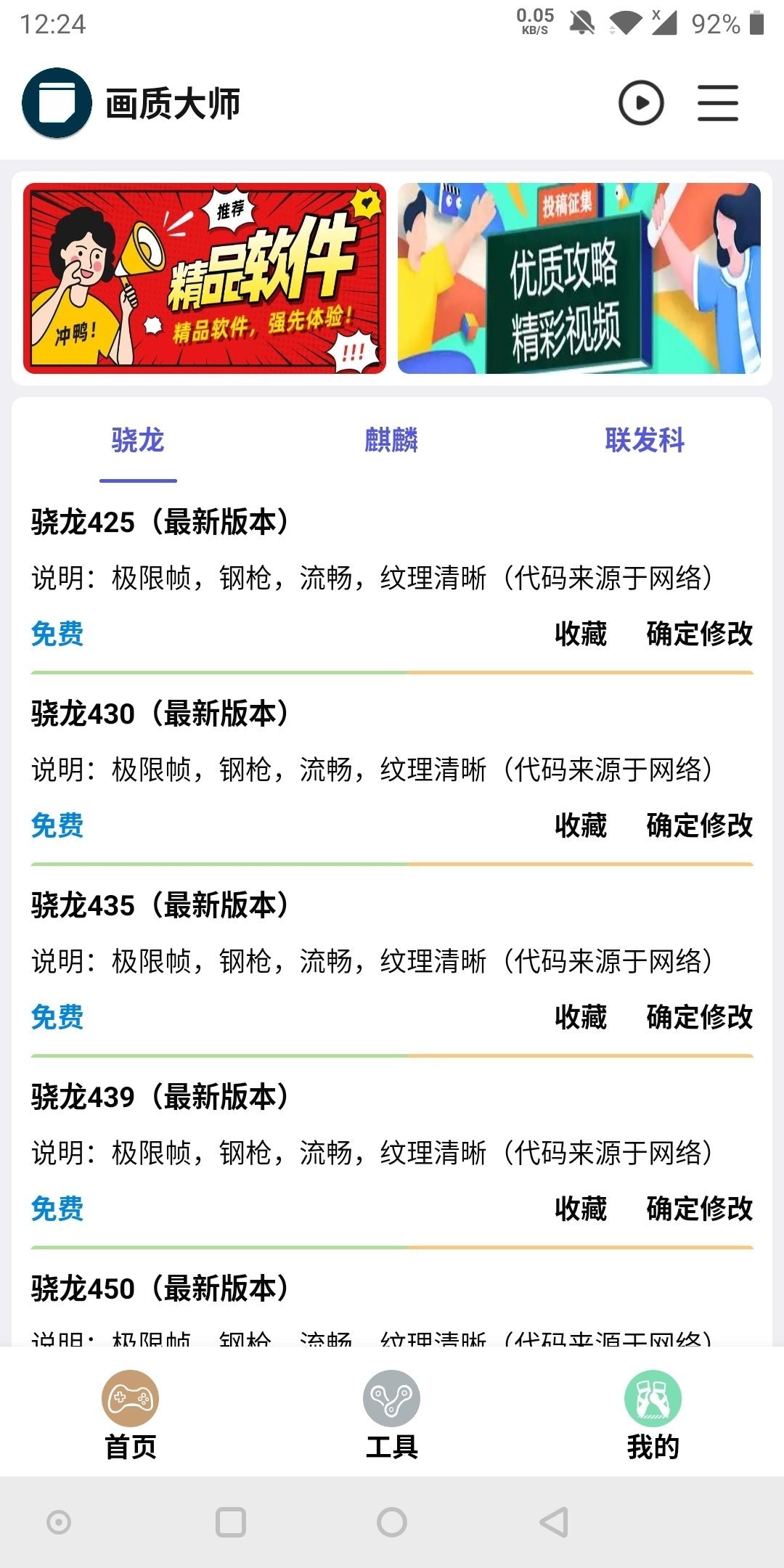Click the 免费 link under 骁龙430

(57, 826)
